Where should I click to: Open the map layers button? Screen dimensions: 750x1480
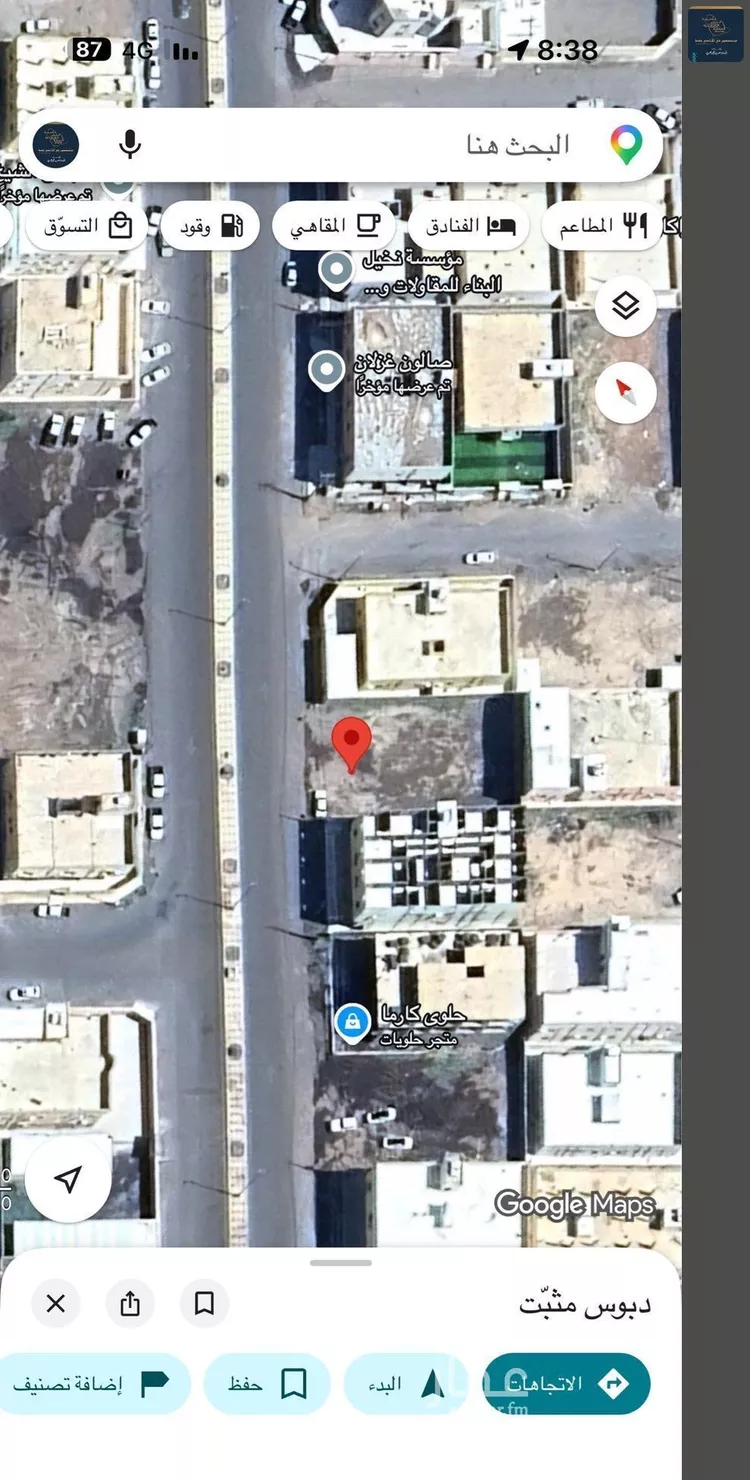point(625,306)
